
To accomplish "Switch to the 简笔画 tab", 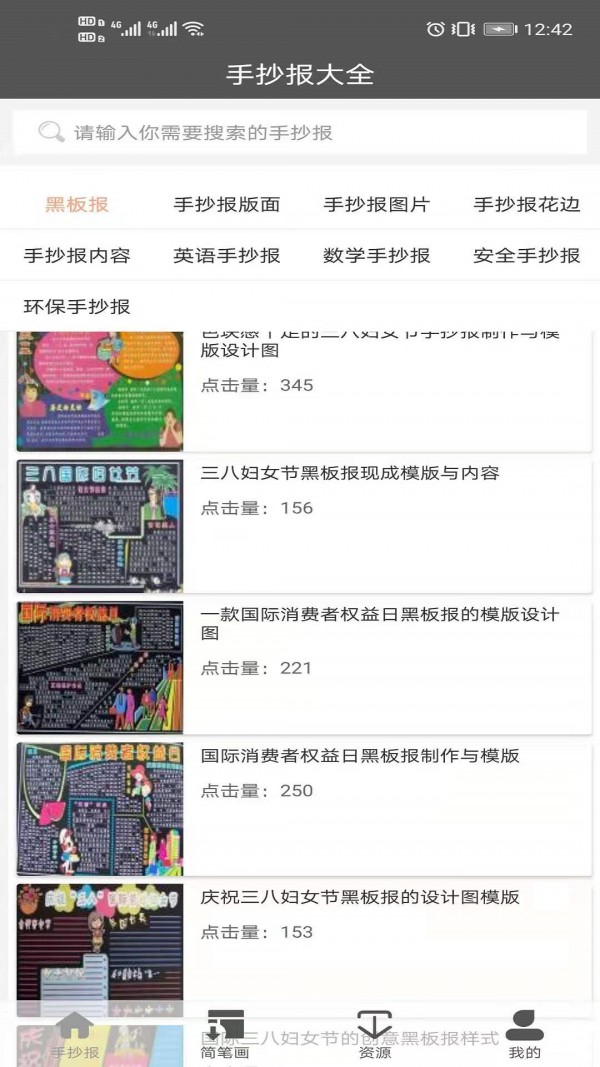I will [x=225, y=1035].
